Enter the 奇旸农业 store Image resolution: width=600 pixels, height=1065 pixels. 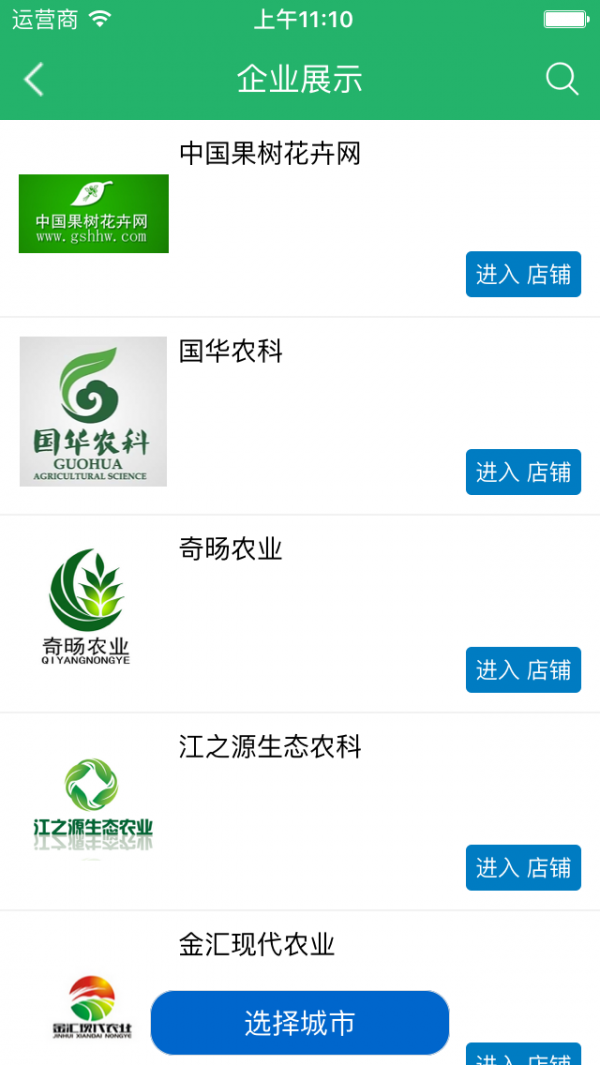523,670
